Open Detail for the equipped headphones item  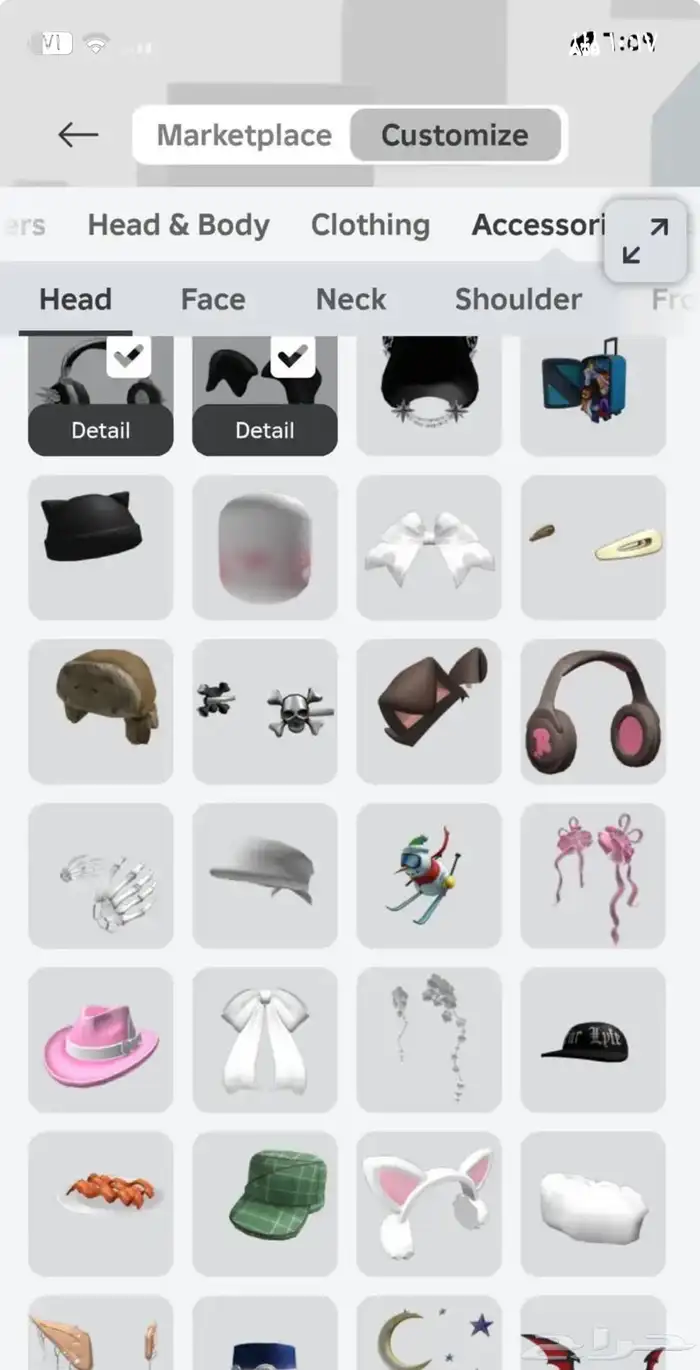tap(100, 431)
